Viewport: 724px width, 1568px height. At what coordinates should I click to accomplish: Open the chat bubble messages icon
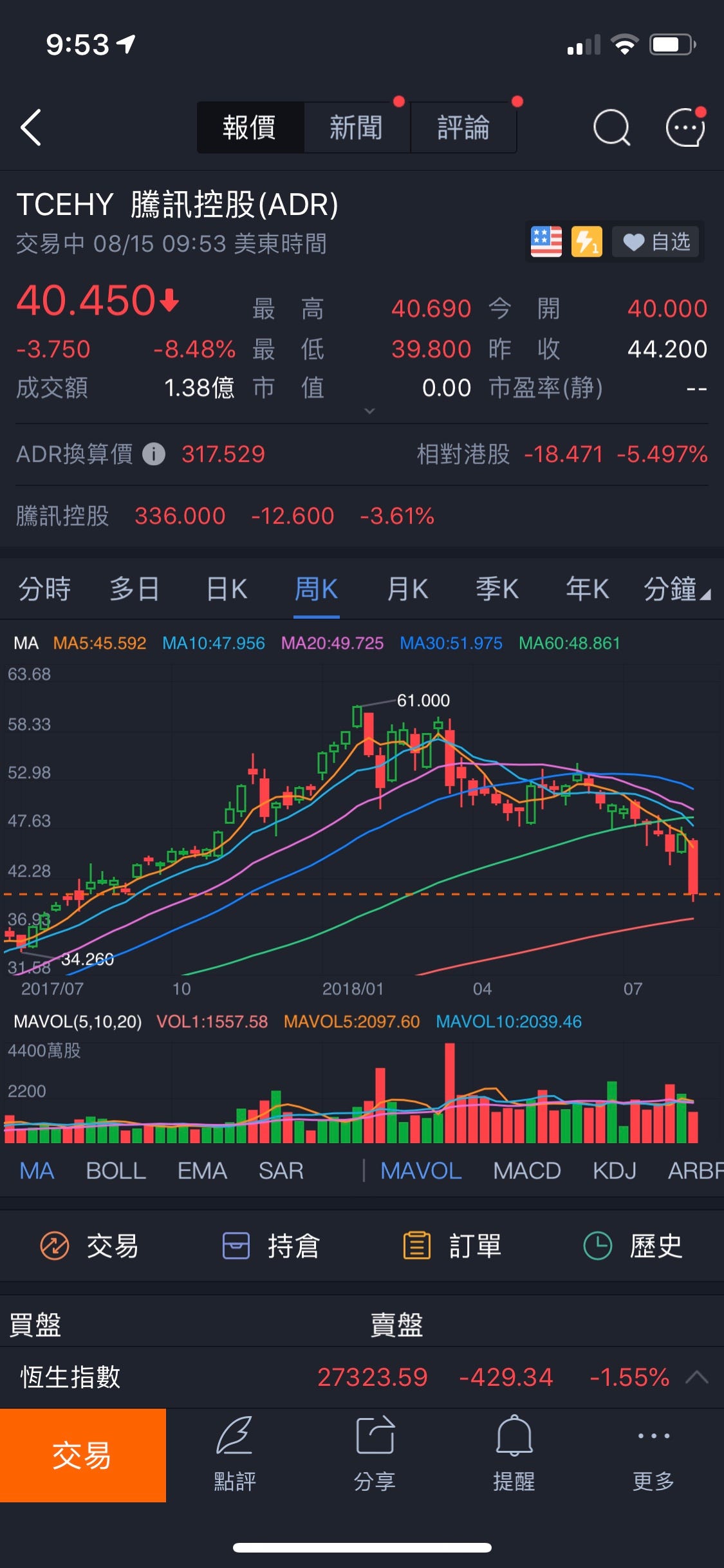click(x=685, y=127)
